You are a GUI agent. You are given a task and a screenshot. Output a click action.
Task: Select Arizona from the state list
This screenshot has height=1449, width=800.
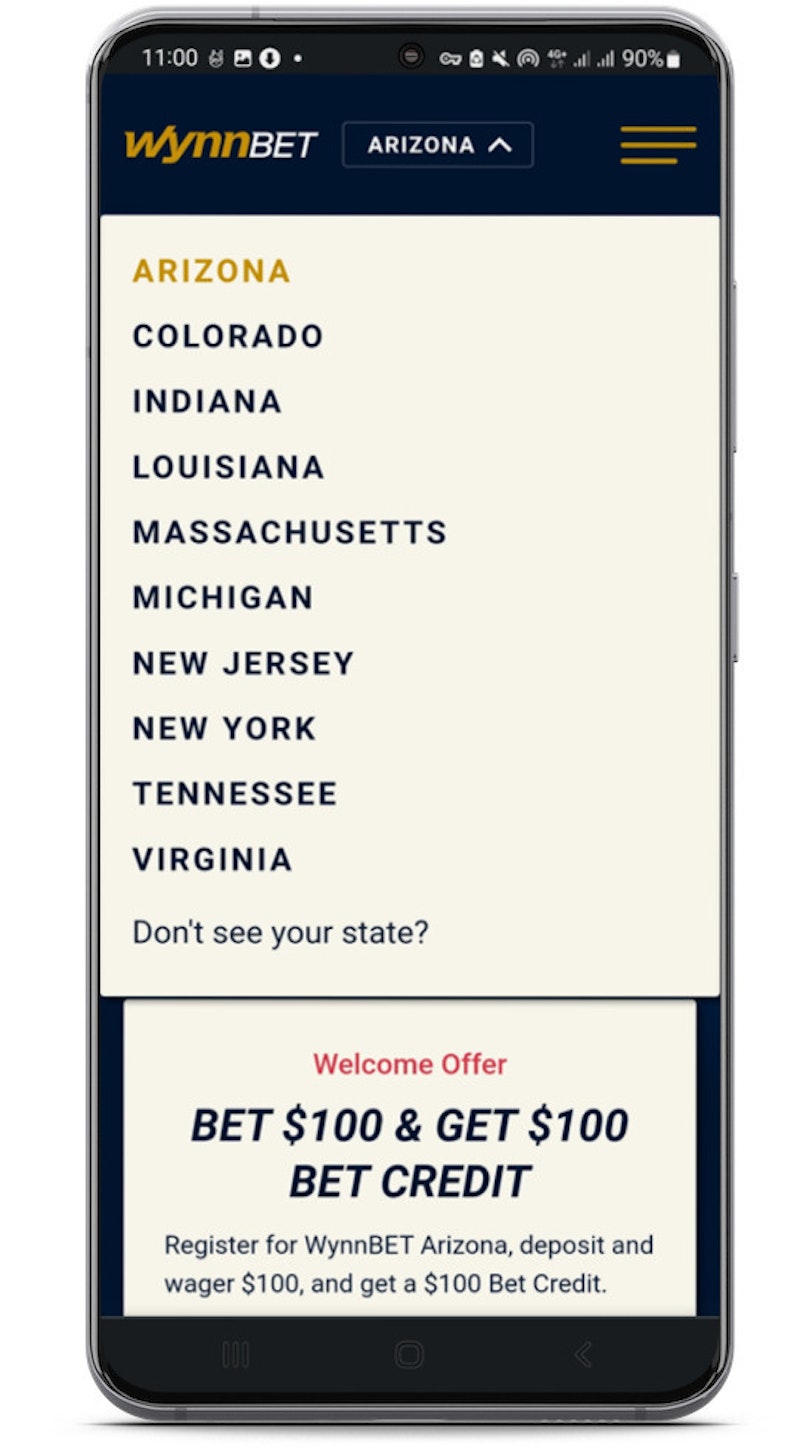(x=211, y=271)
